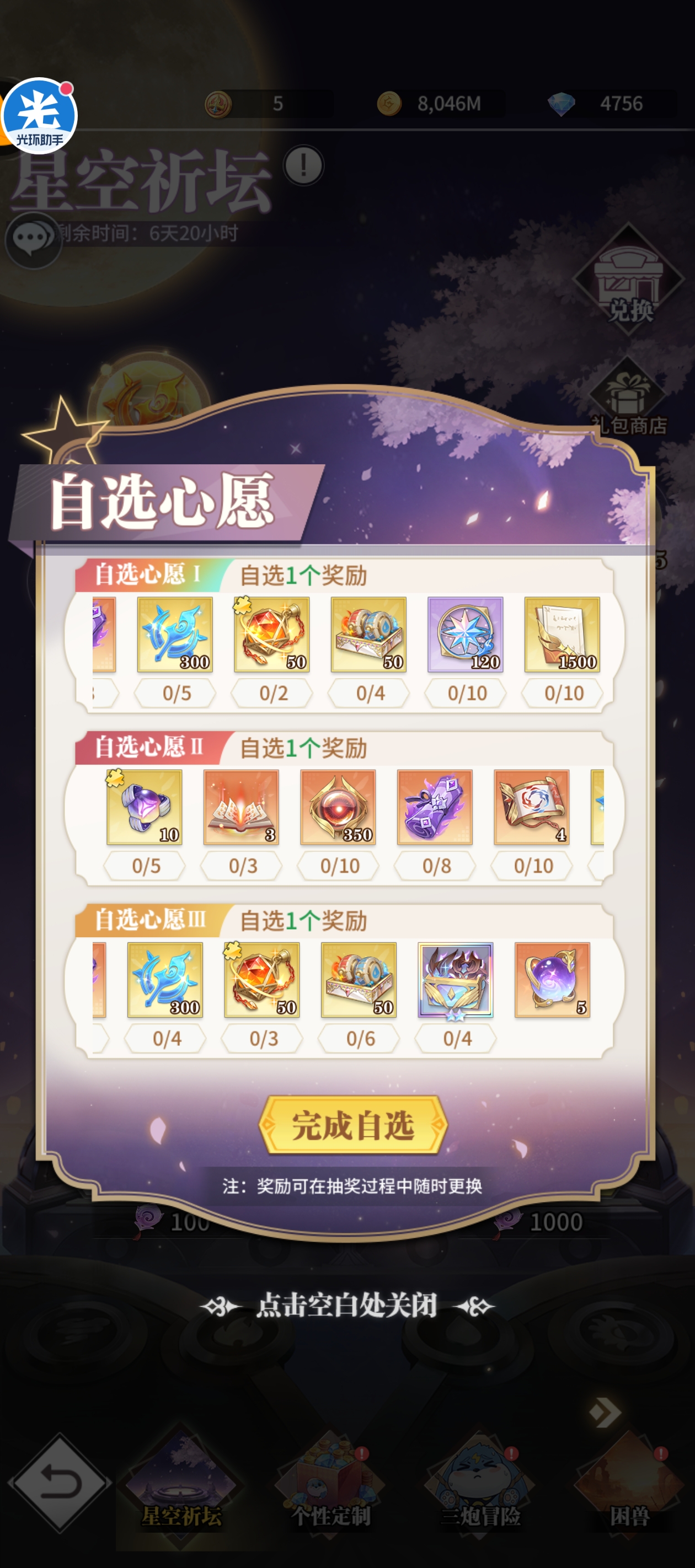Choose the avatar frame reward in 自选心愿 III
Screen dimensions: 695x1568
(x=456, y=980)
